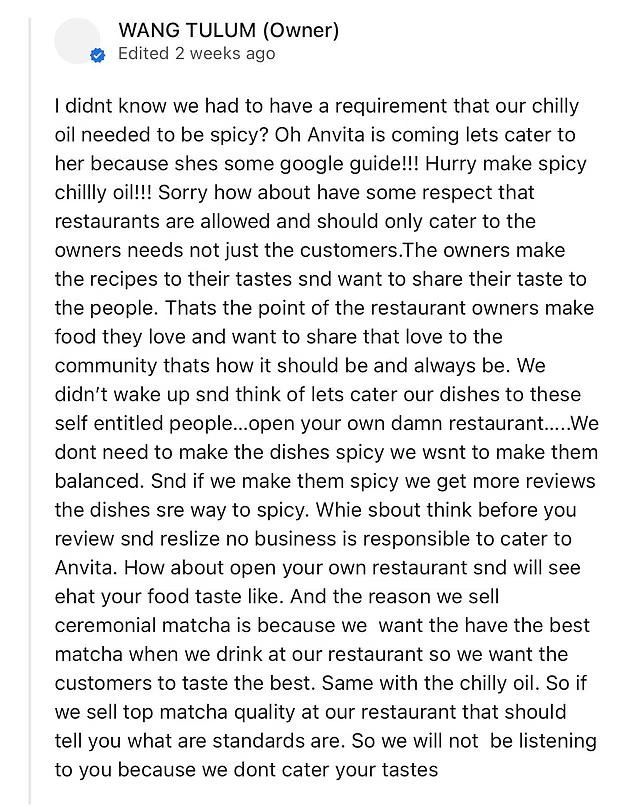Open WANG TULUM owner profile picture
634x812 pixels.
click(77, 42)
